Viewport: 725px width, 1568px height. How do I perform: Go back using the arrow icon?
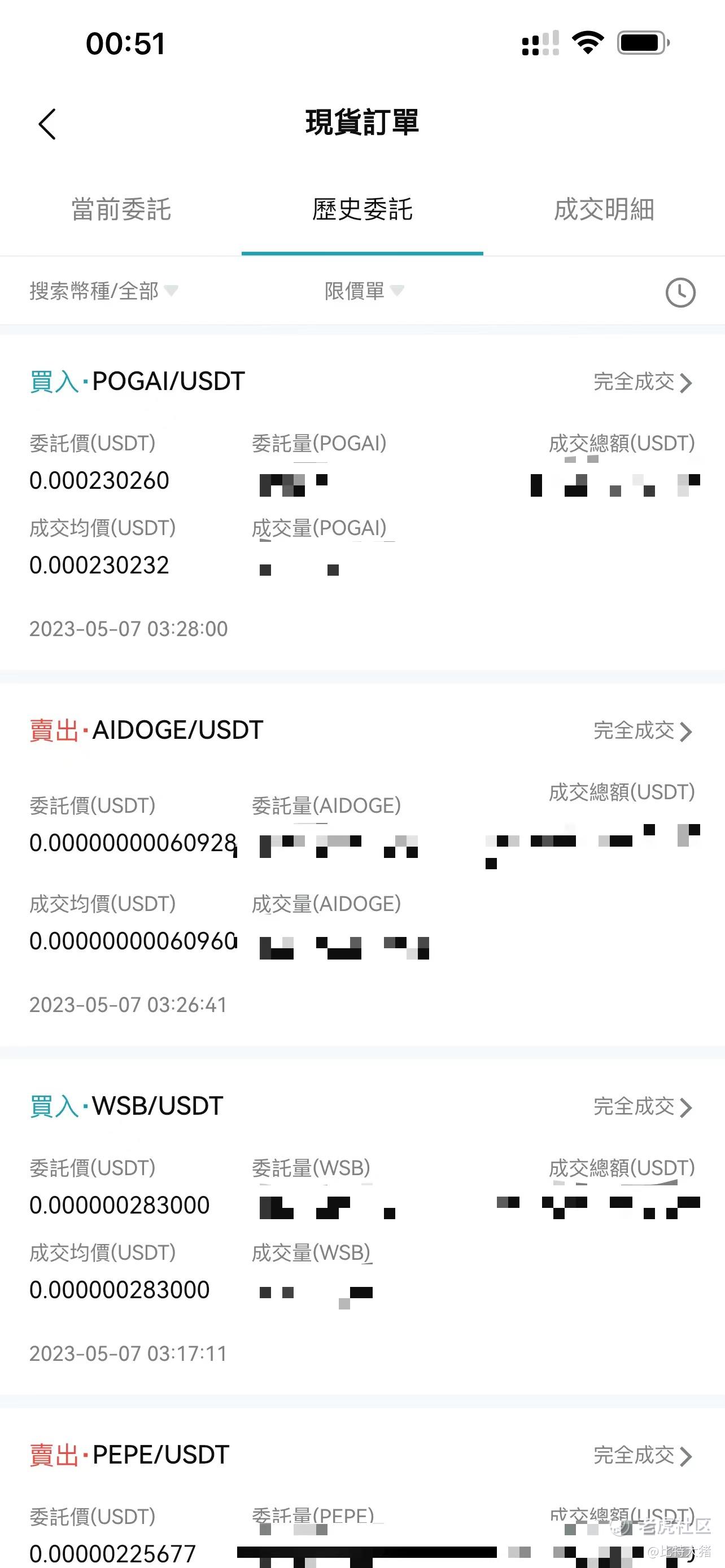tap(47, 124)
